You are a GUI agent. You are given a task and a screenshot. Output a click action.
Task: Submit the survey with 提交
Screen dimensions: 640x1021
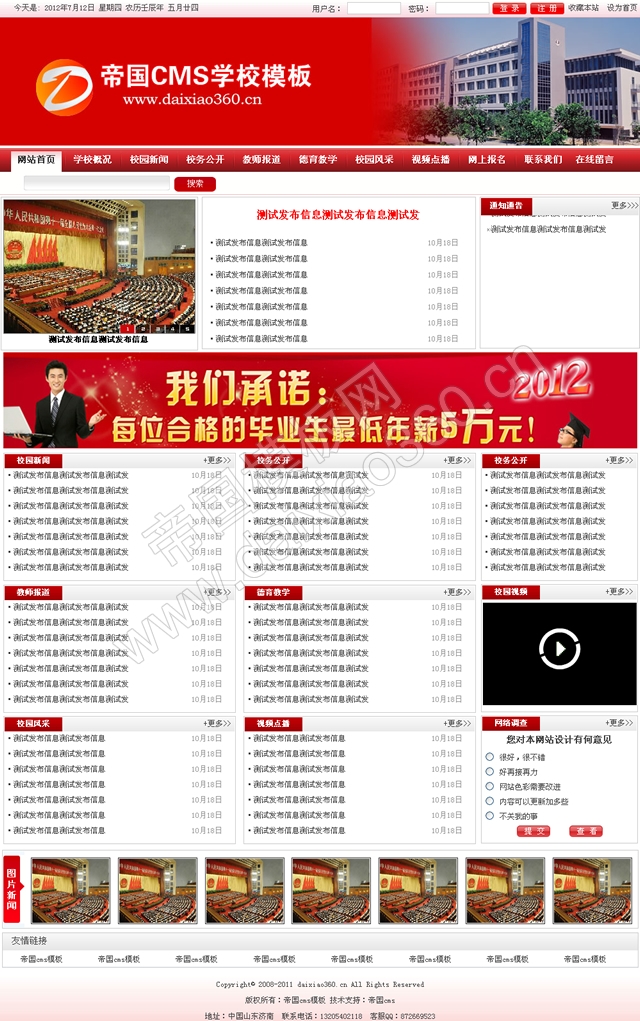[x=533, y=831]
